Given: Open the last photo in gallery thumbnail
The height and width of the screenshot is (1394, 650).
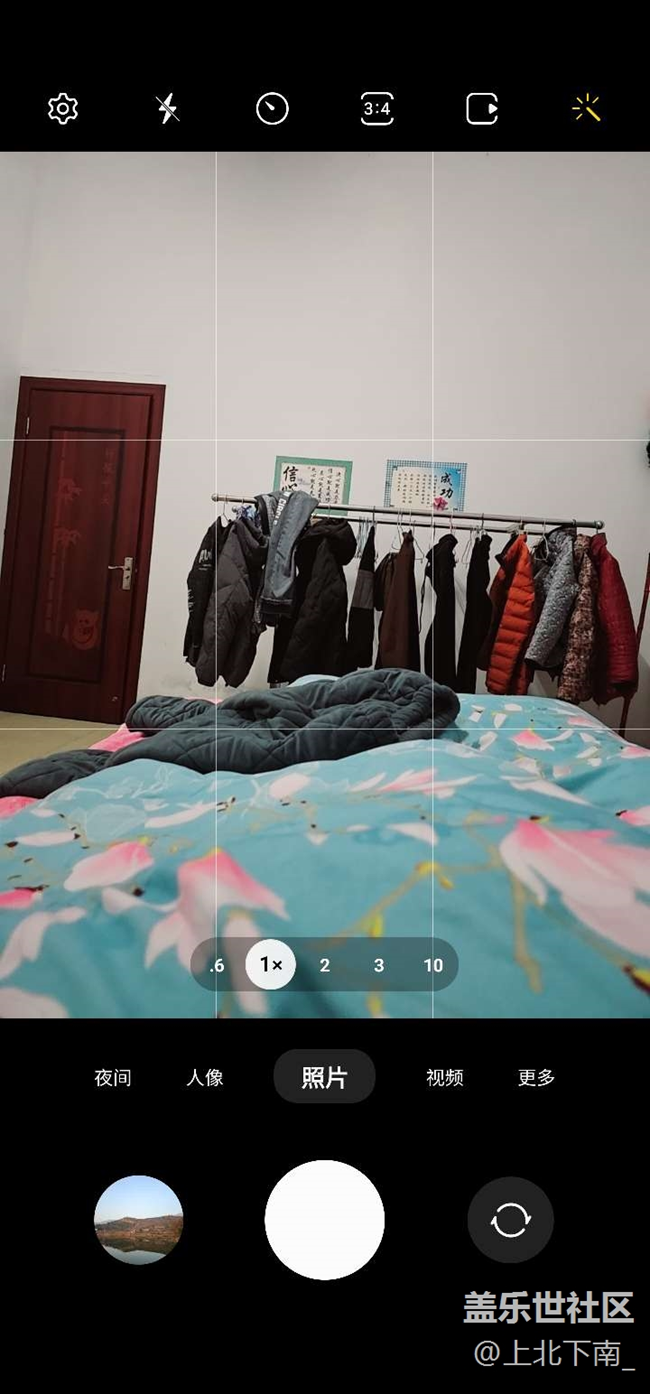Looking at the screenshot, I should (138, 1220).
